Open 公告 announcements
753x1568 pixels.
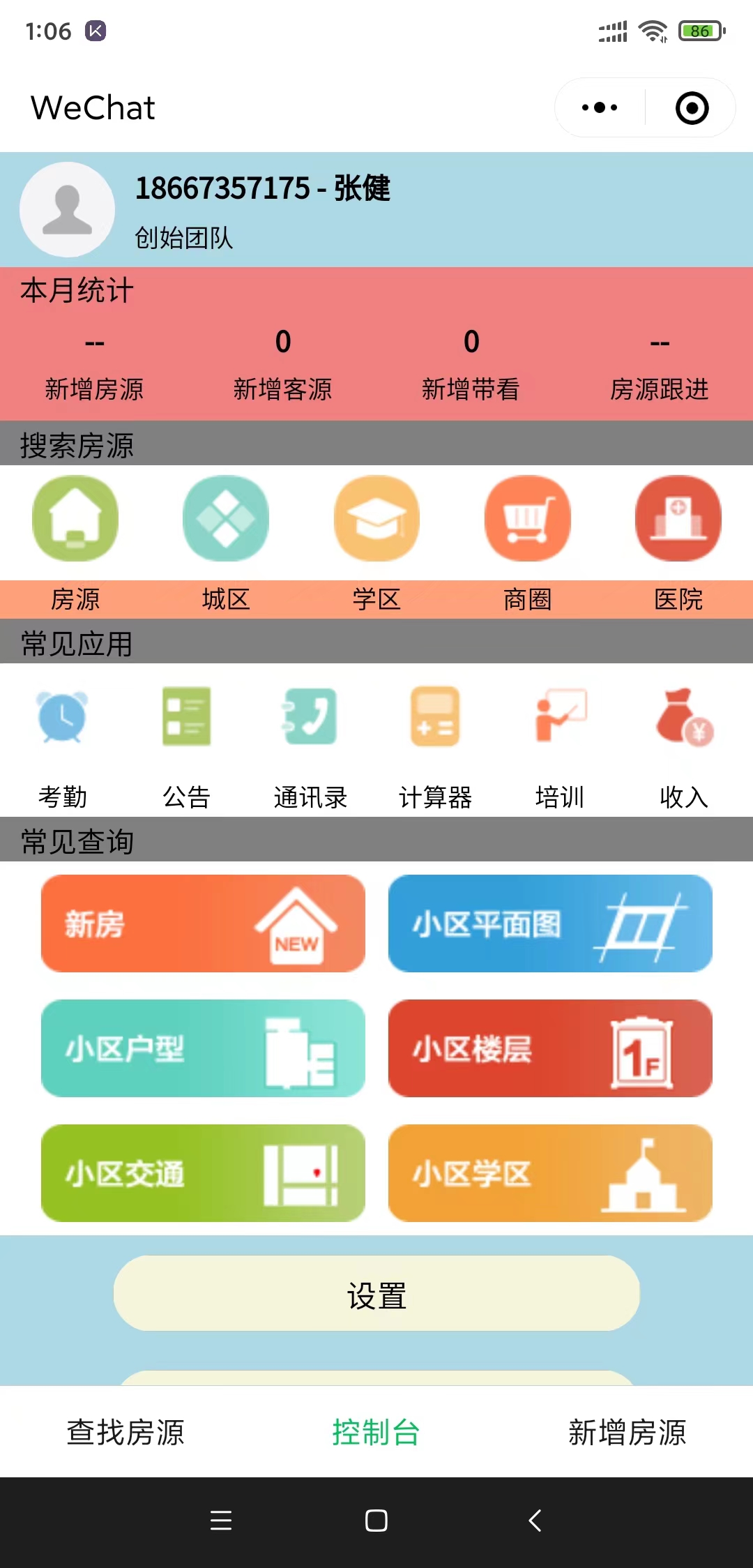[187, 717]
